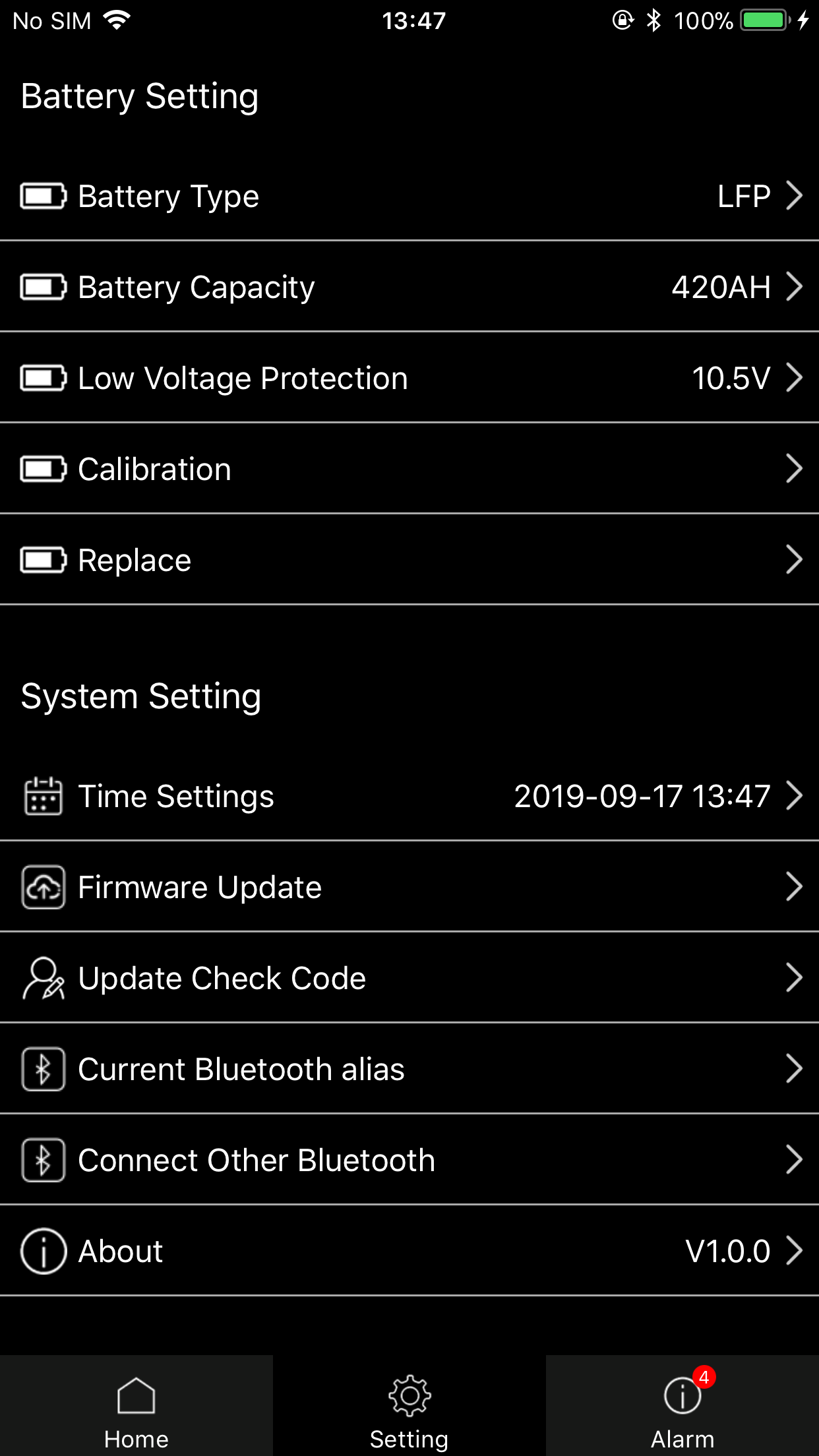Screen dimensions: 819x1456
Task: Tap the green battery level indicator
Action: click(765, 20)
